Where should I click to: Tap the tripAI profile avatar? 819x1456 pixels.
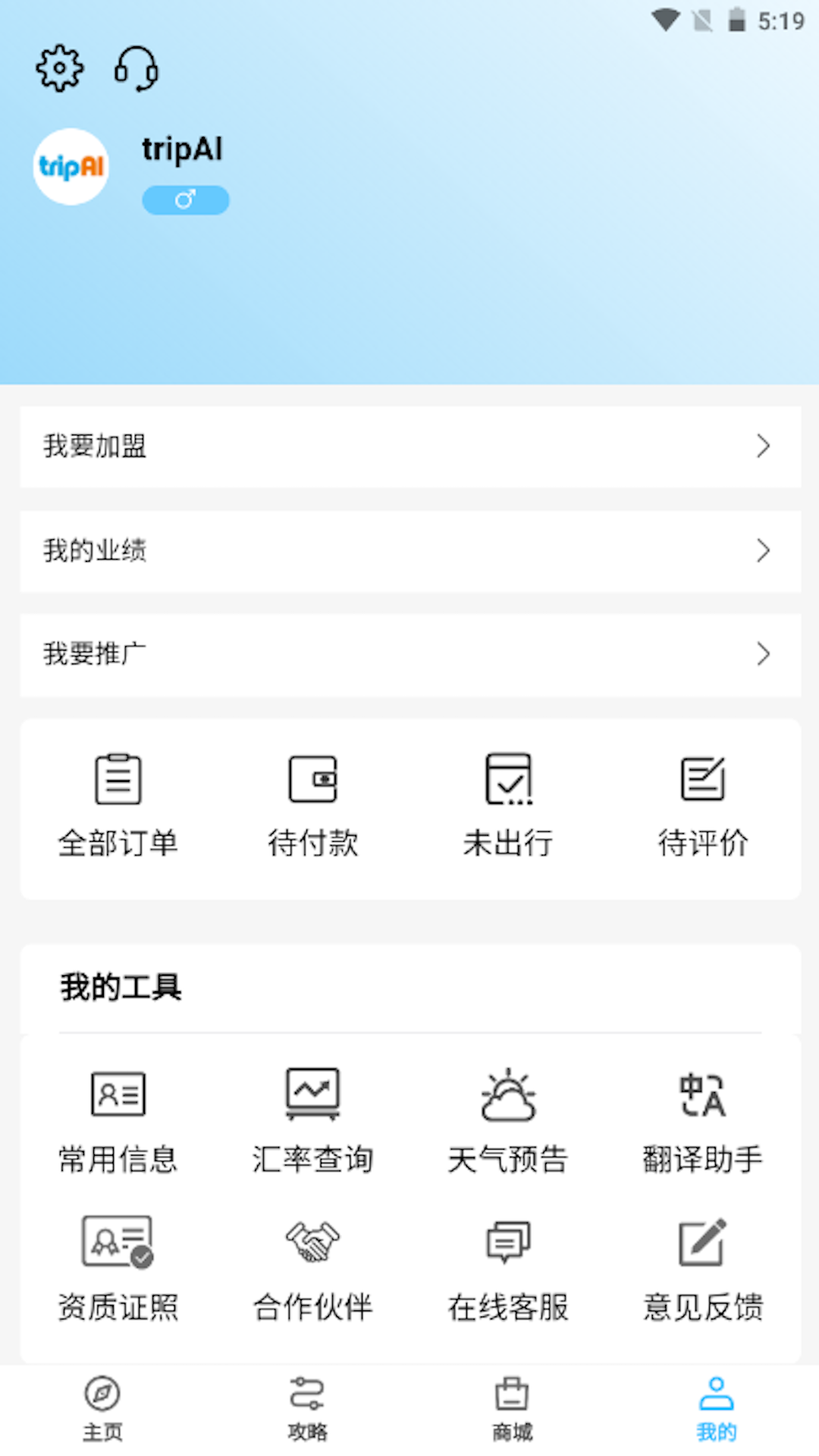(x=71, y=167)
